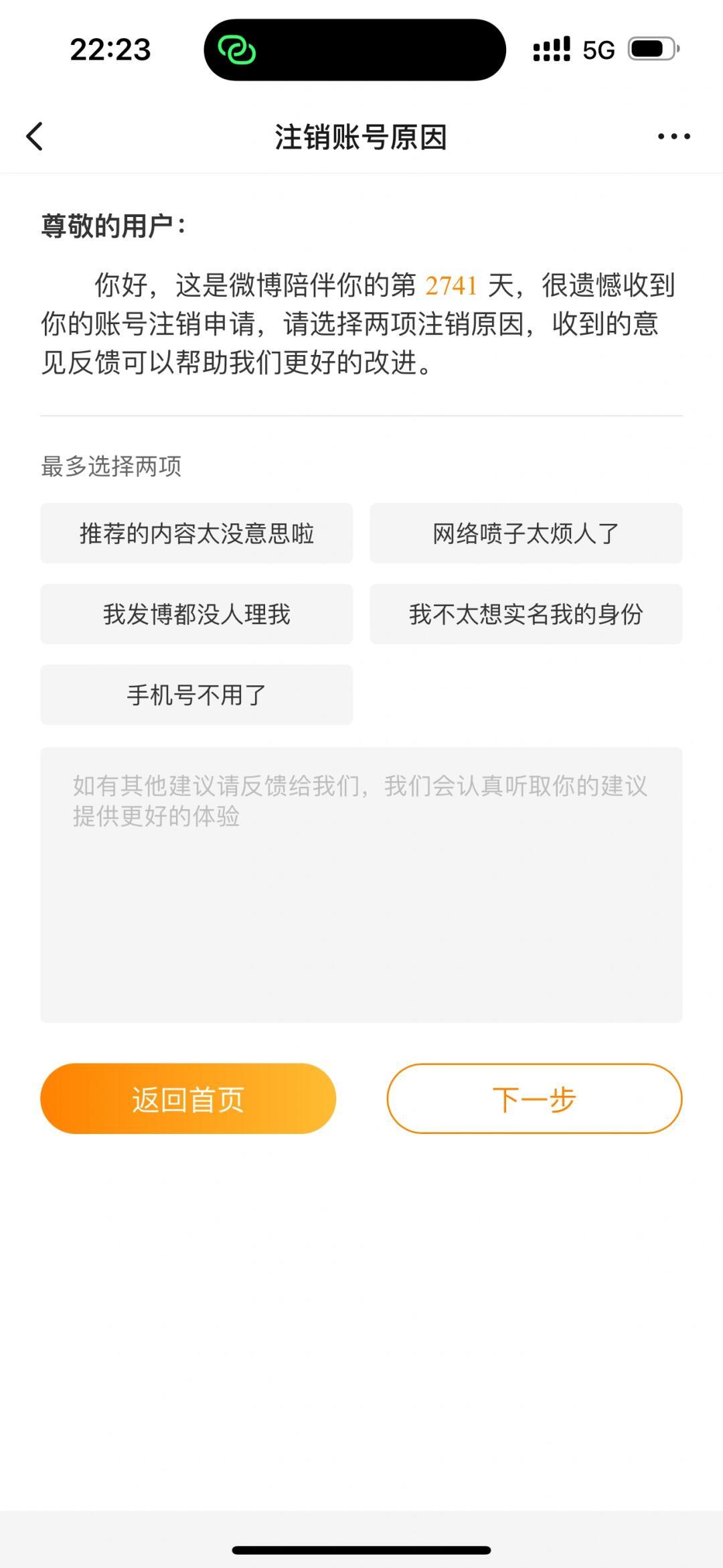Continue with 下一步
This screenshot has height=1568, width=723.
pyautogui.click(x=534, y=1098)
